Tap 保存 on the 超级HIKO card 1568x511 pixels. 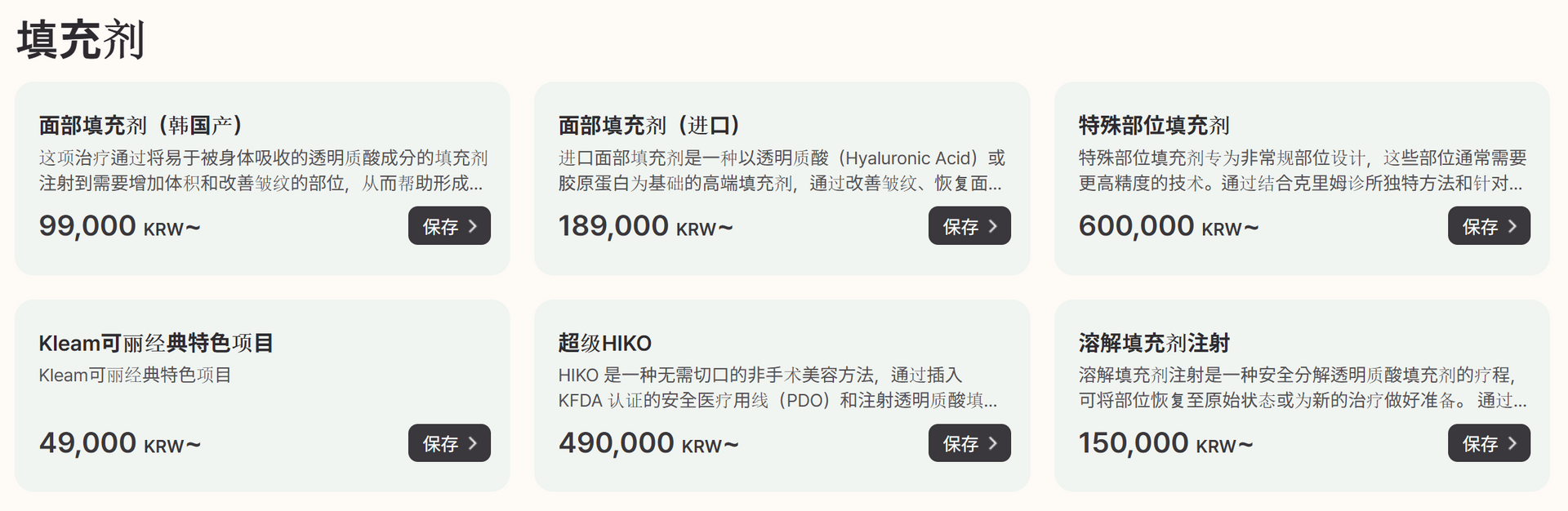pyautogui.click(x=969, y=443)
